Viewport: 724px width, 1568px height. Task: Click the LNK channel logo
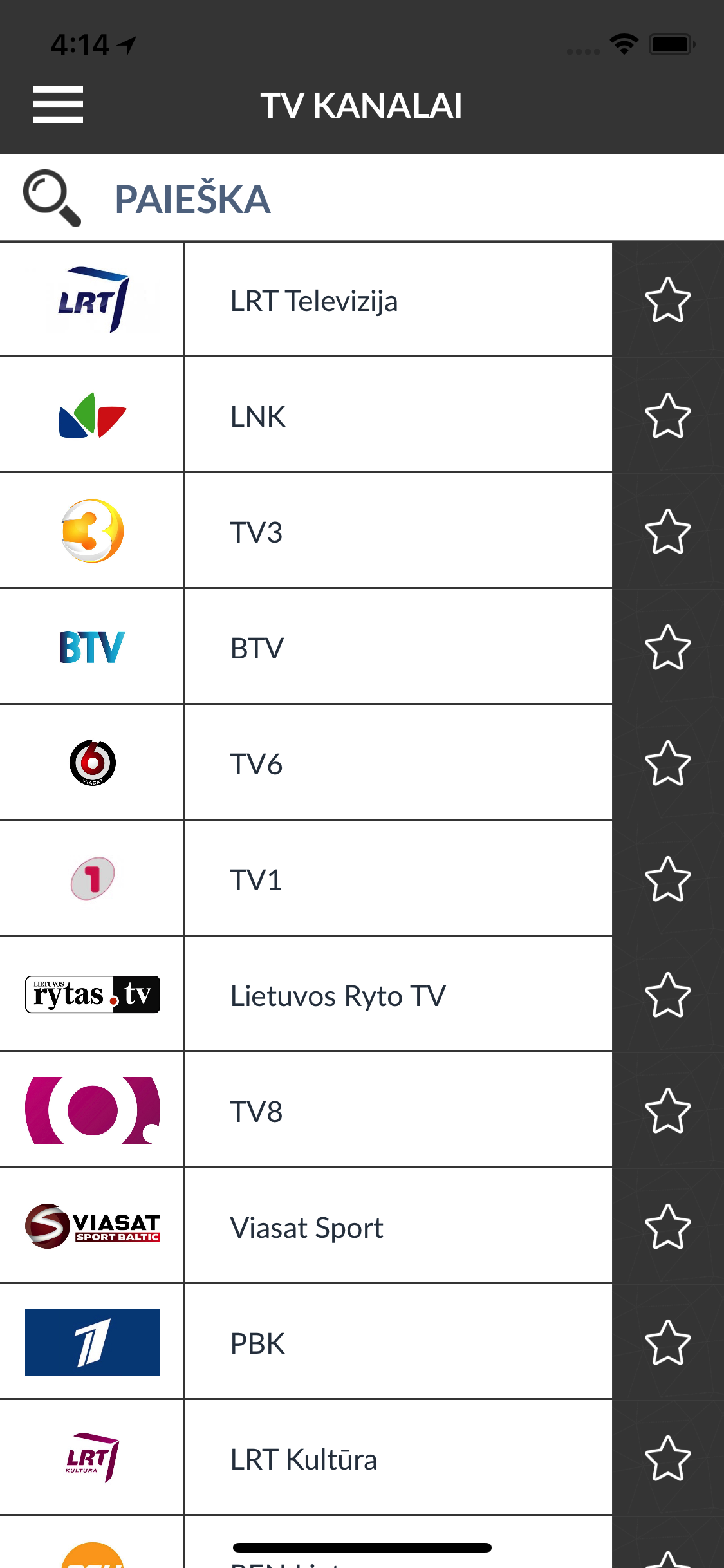(x=93, y=415)
